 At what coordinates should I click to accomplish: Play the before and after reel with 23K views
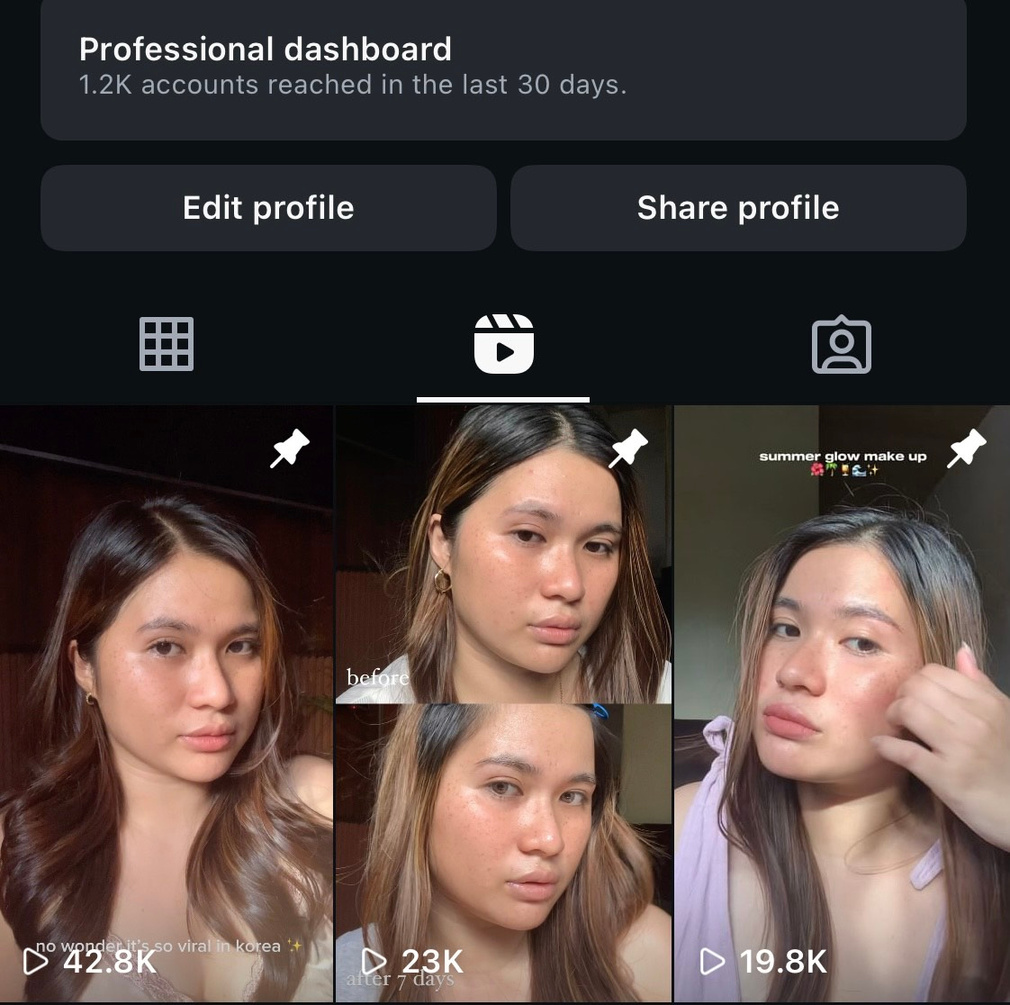click(x=503, y=700)
